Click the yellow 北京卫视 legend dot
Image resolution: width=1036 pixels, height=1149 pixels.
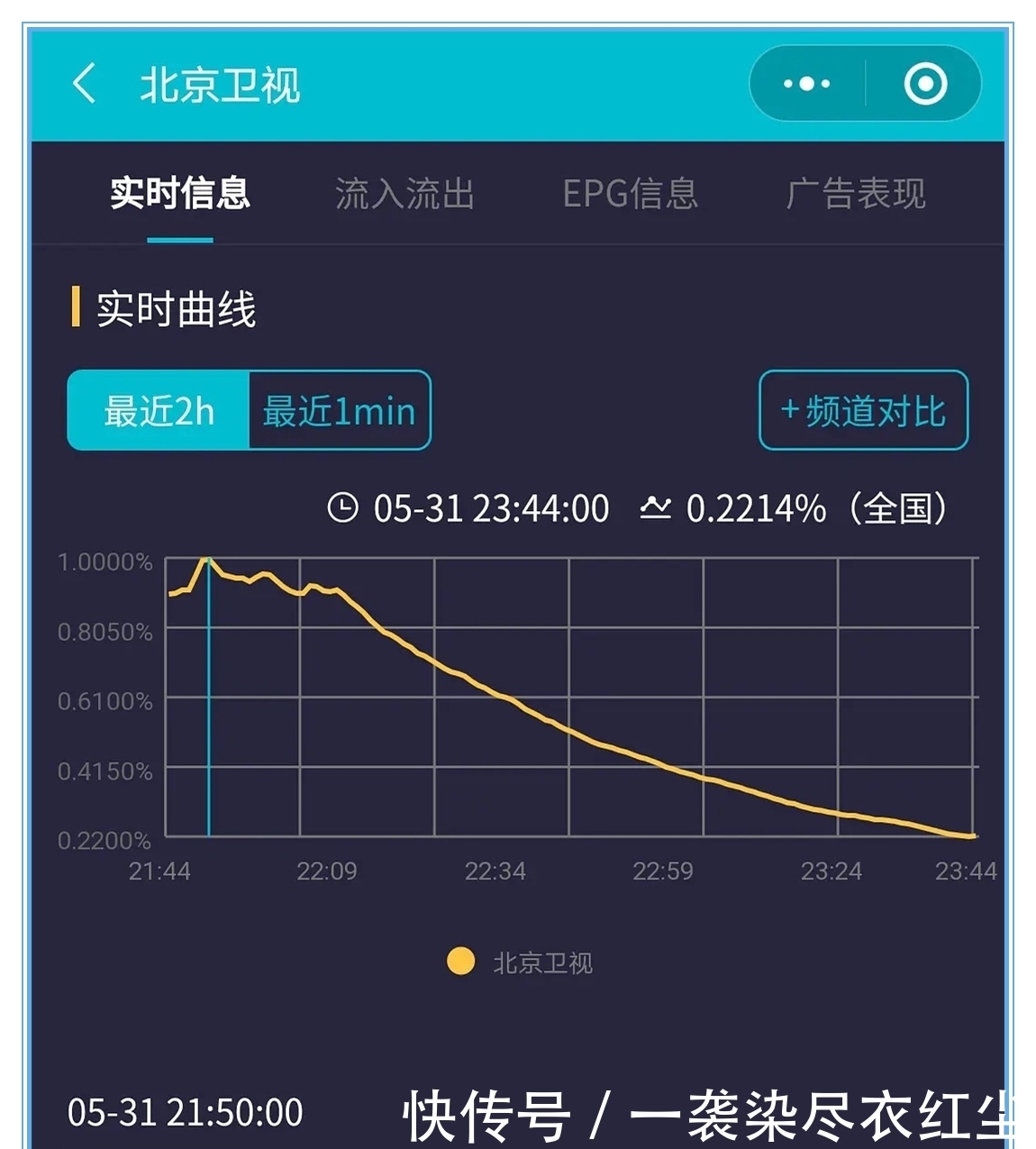(461, 962)
